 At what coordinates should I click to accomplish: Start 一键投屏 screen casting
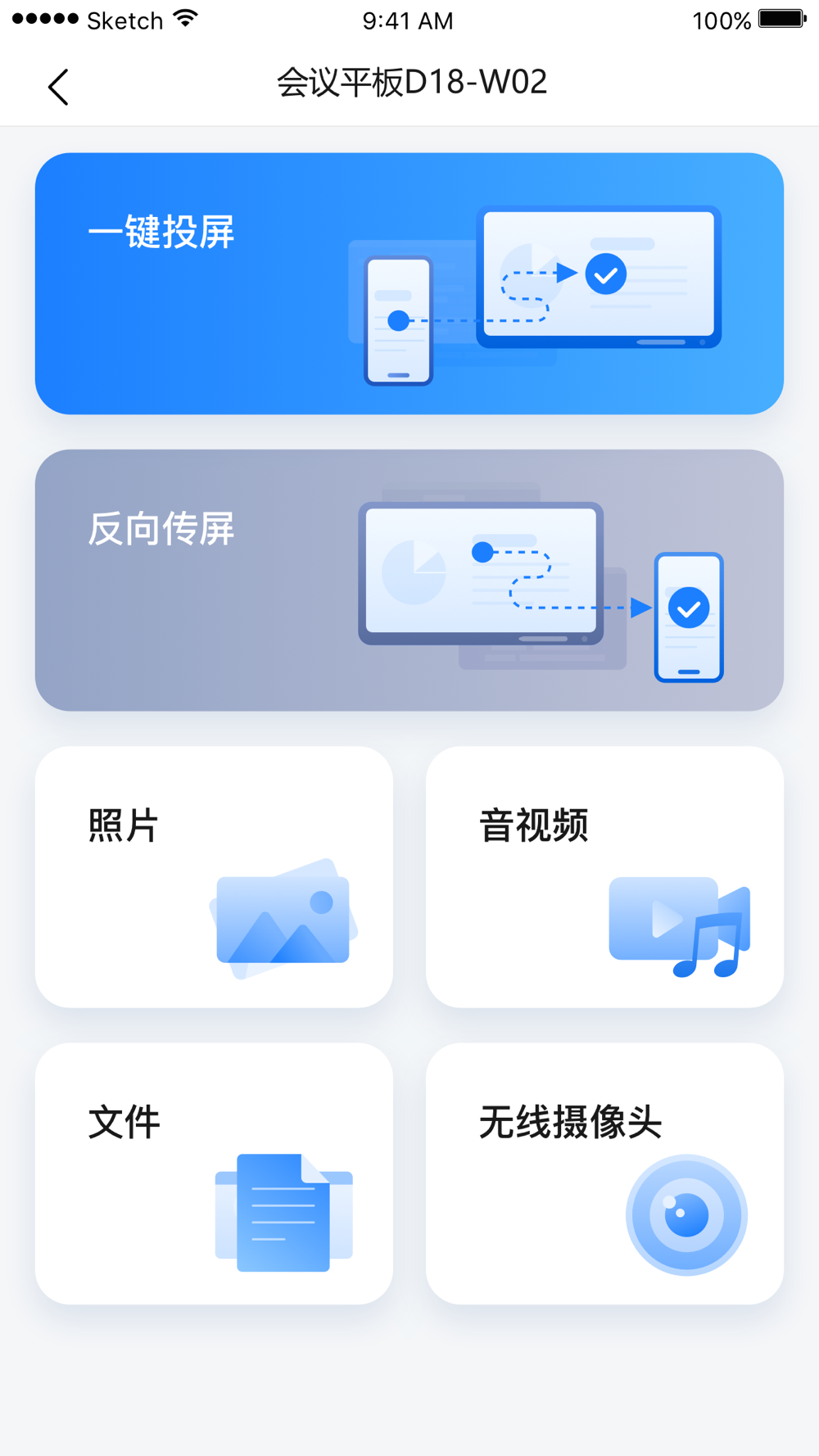point(409,283)
